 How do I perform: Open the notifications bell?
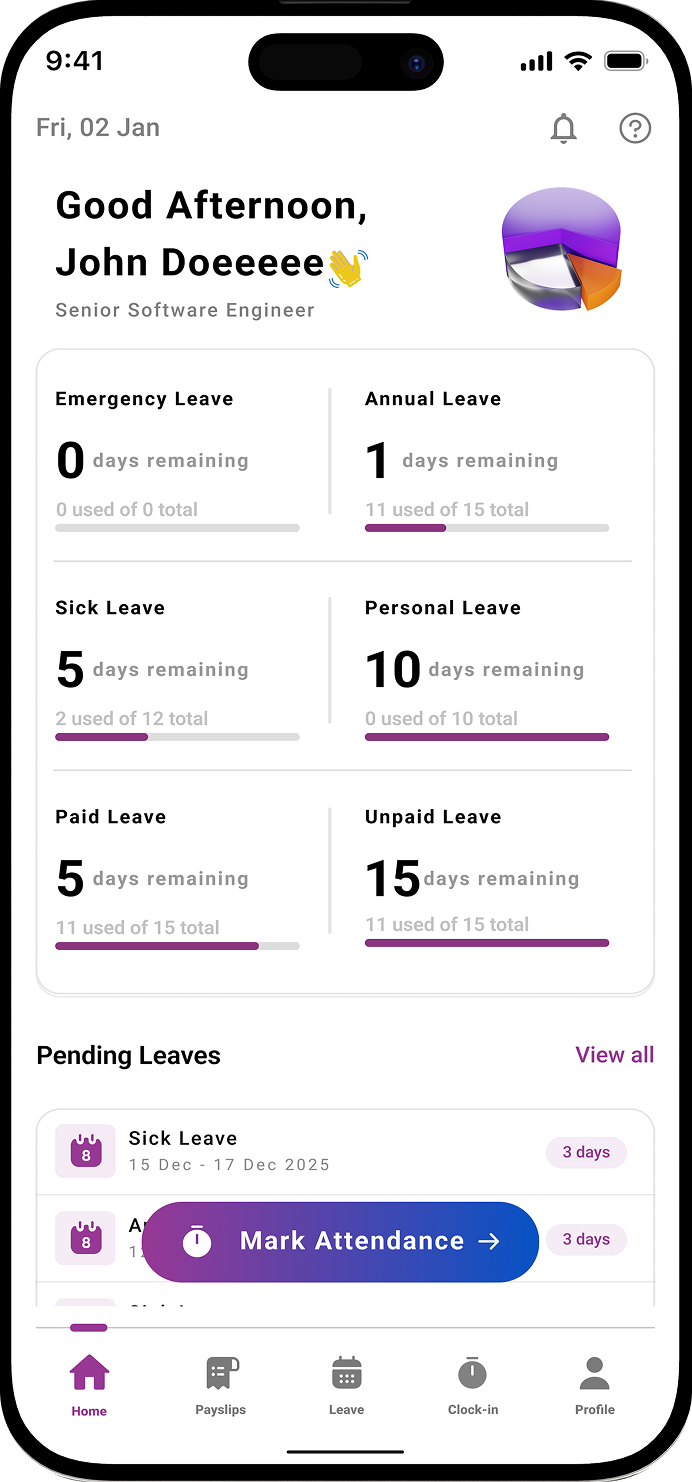[564, 128]
